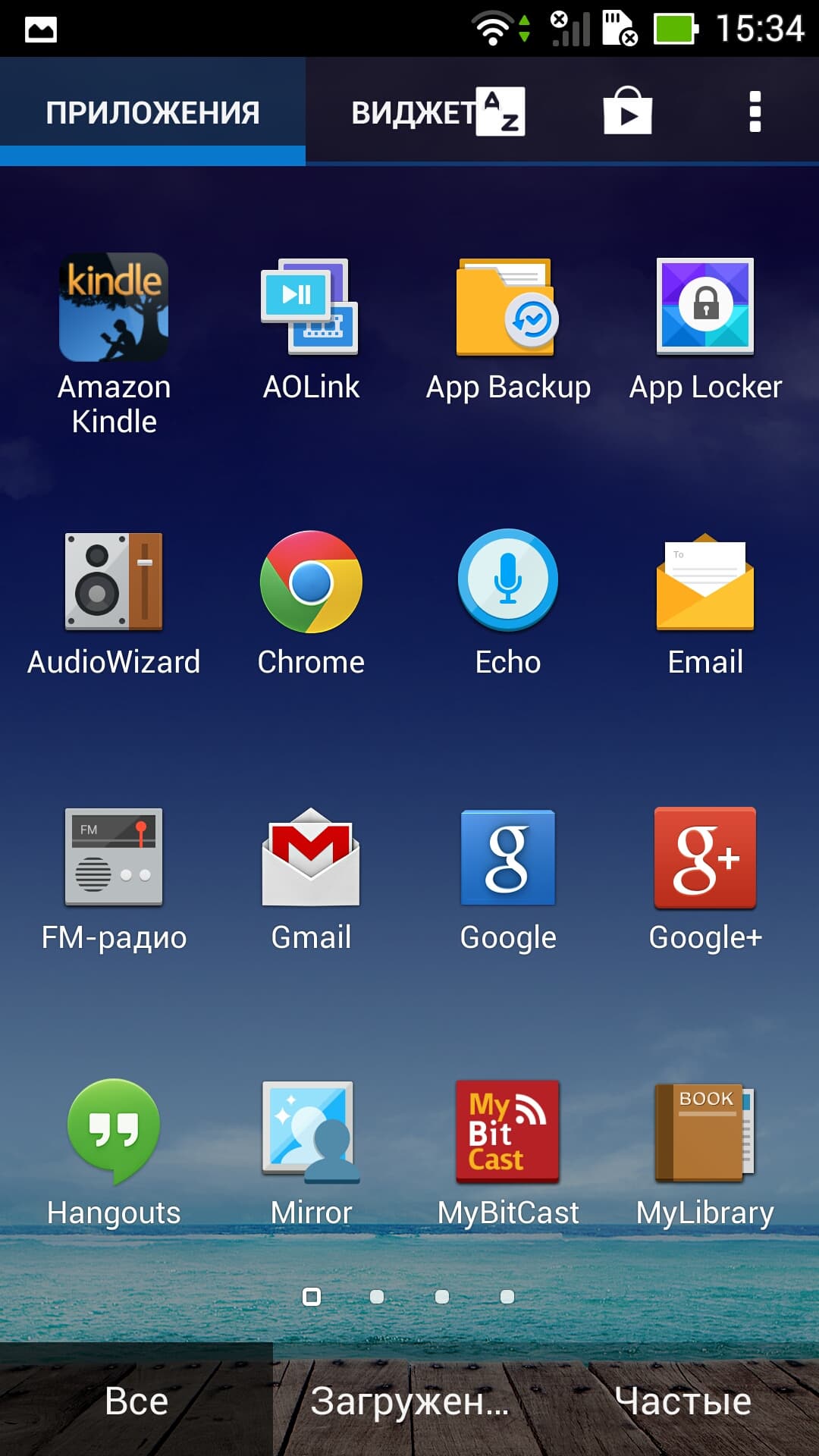This screenshot has width=819, height=1456.
Task: Switch to Частые apps filter
Action: pyautogui.click(x=682, y=1401)
